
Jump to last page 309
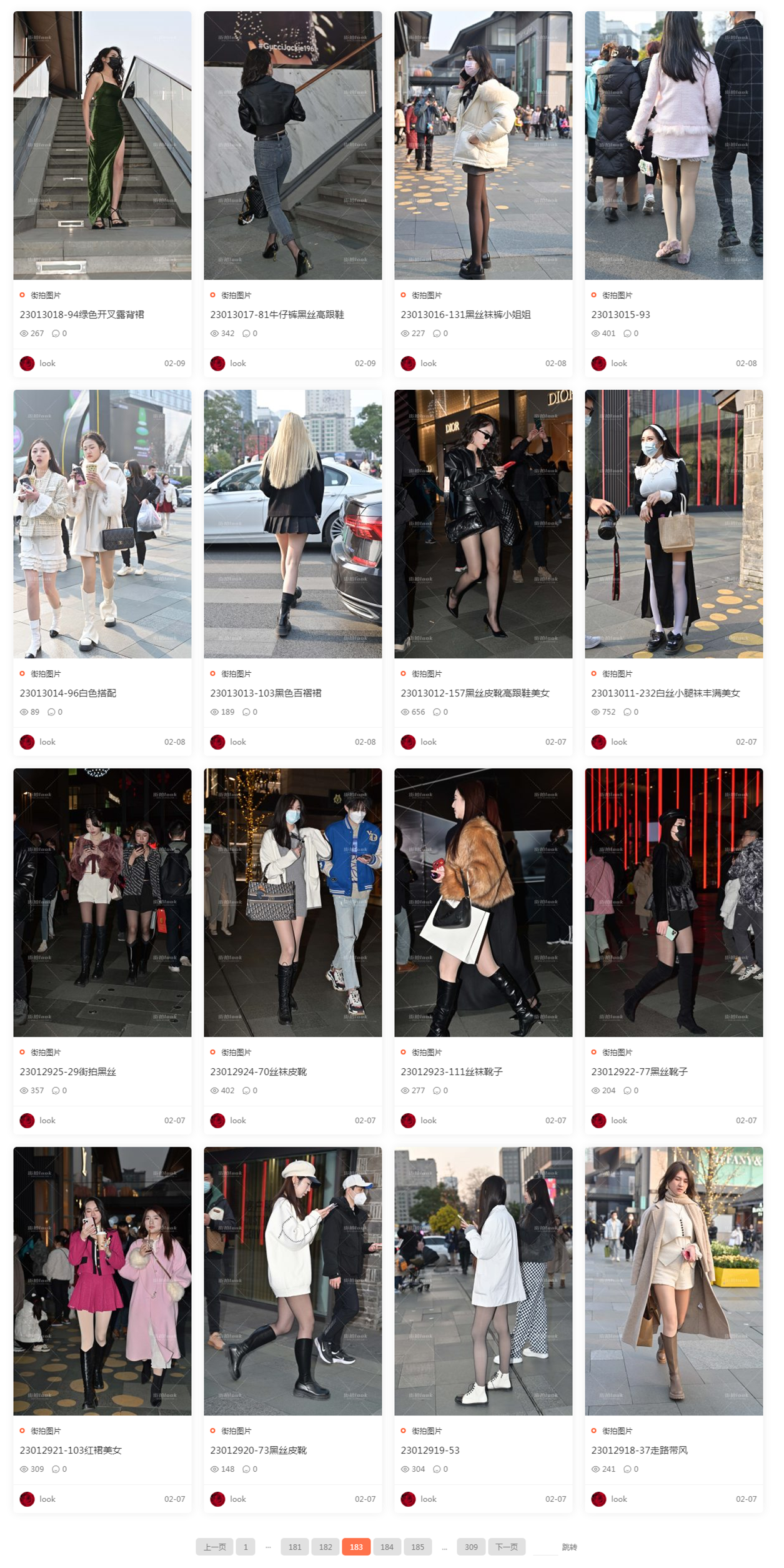click(471, 1547)
